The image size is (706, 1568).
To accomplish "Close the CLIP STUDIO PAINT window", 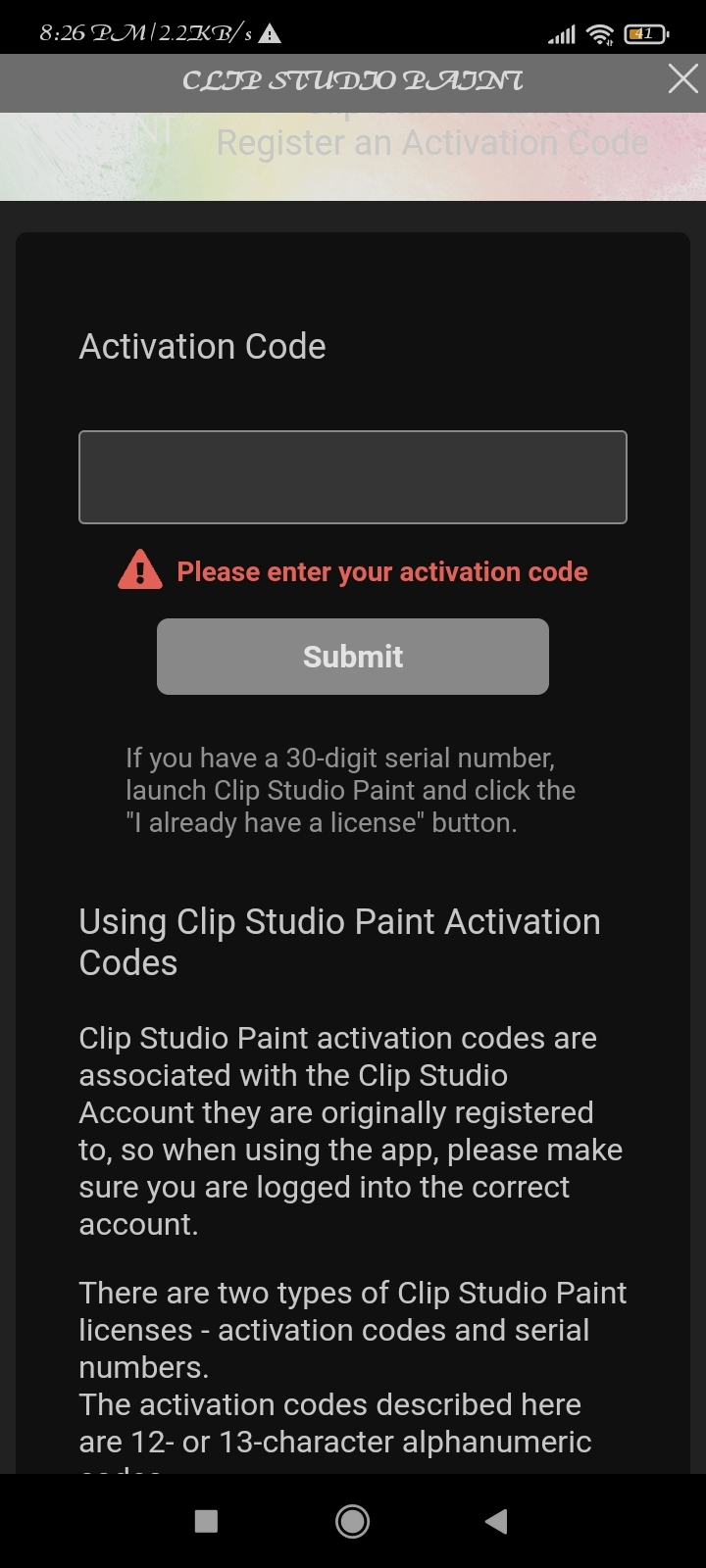I will (x=681, y=80).
